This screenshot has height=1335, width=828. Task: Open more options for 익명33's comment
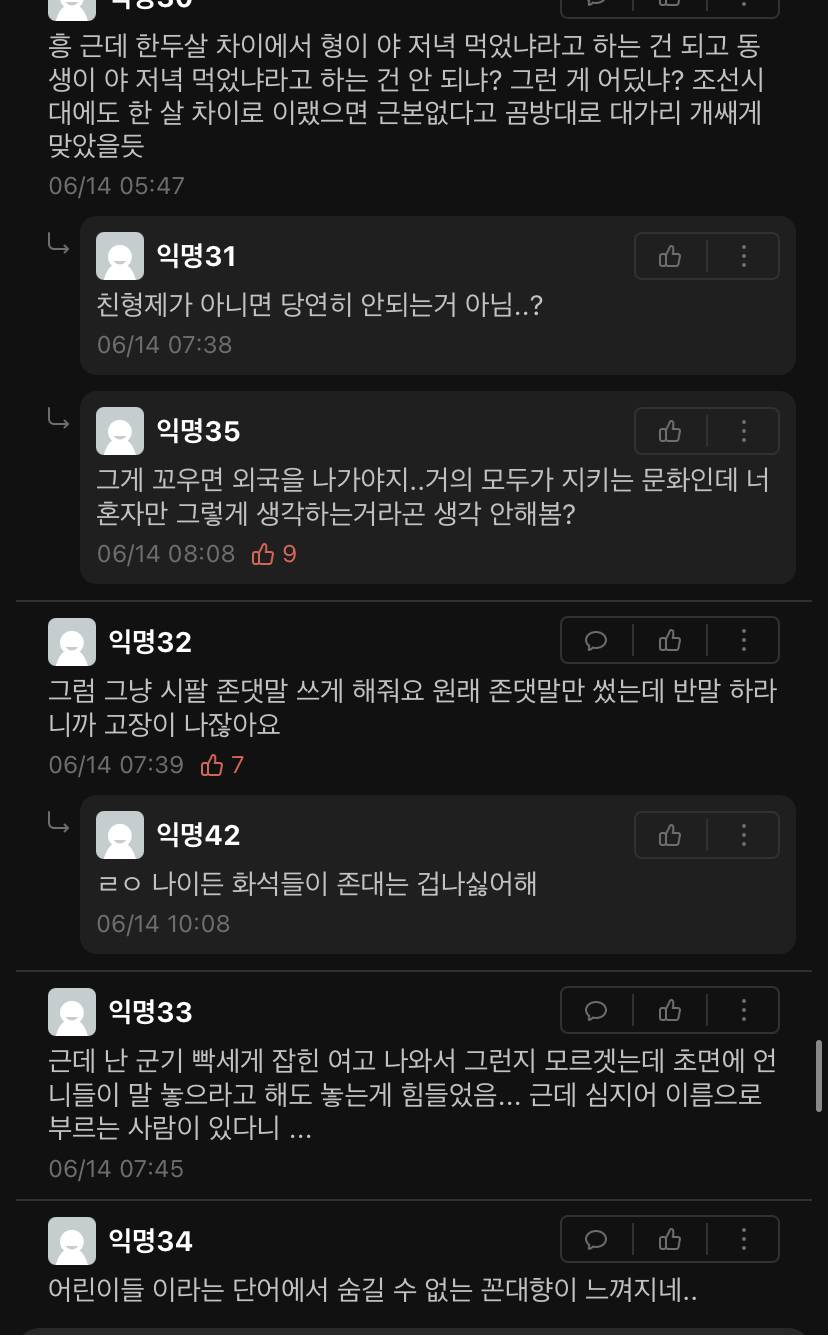click(743, 1011)
